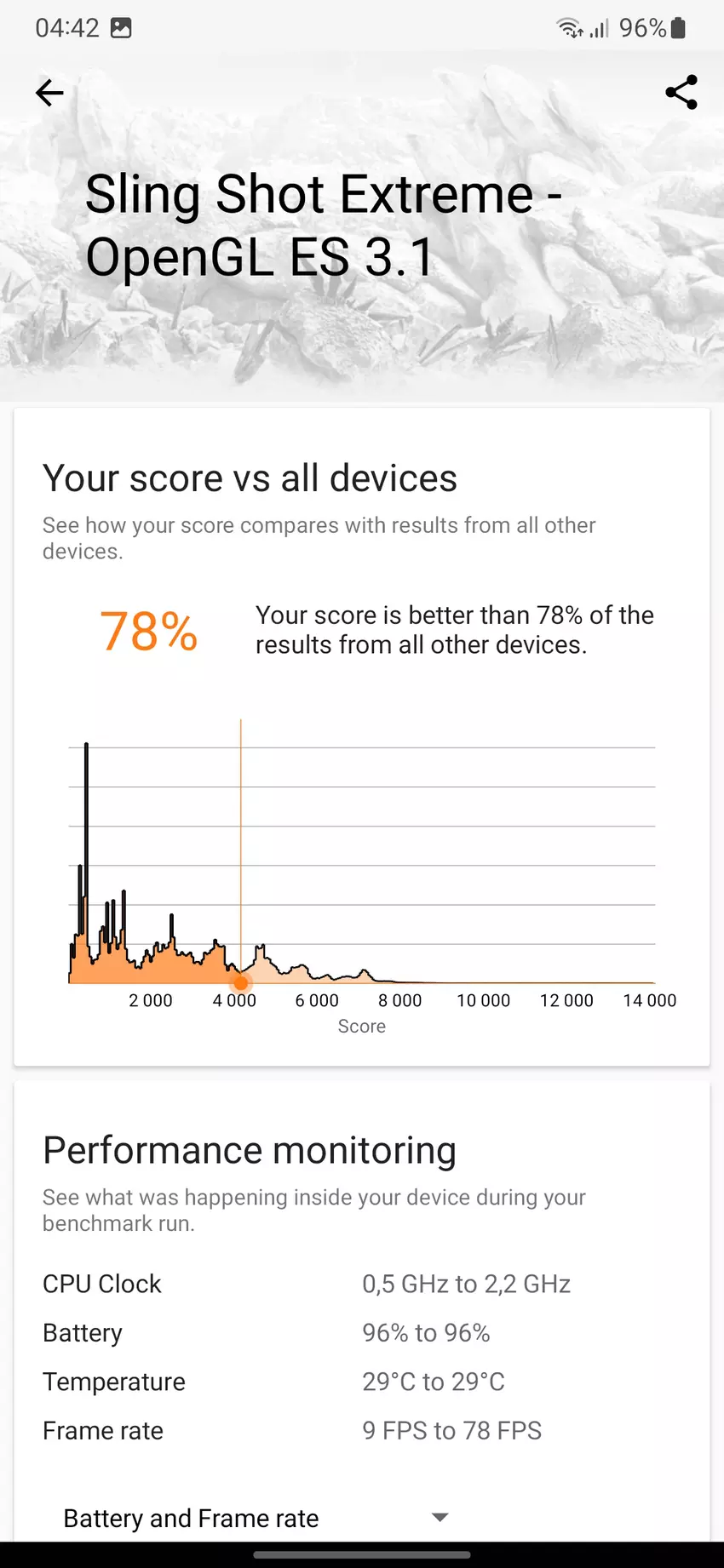The width and height of the screenshot is (724, 1568).
Task: Open the Battery and Frame rate dropdown
Action: point(256,1518)
